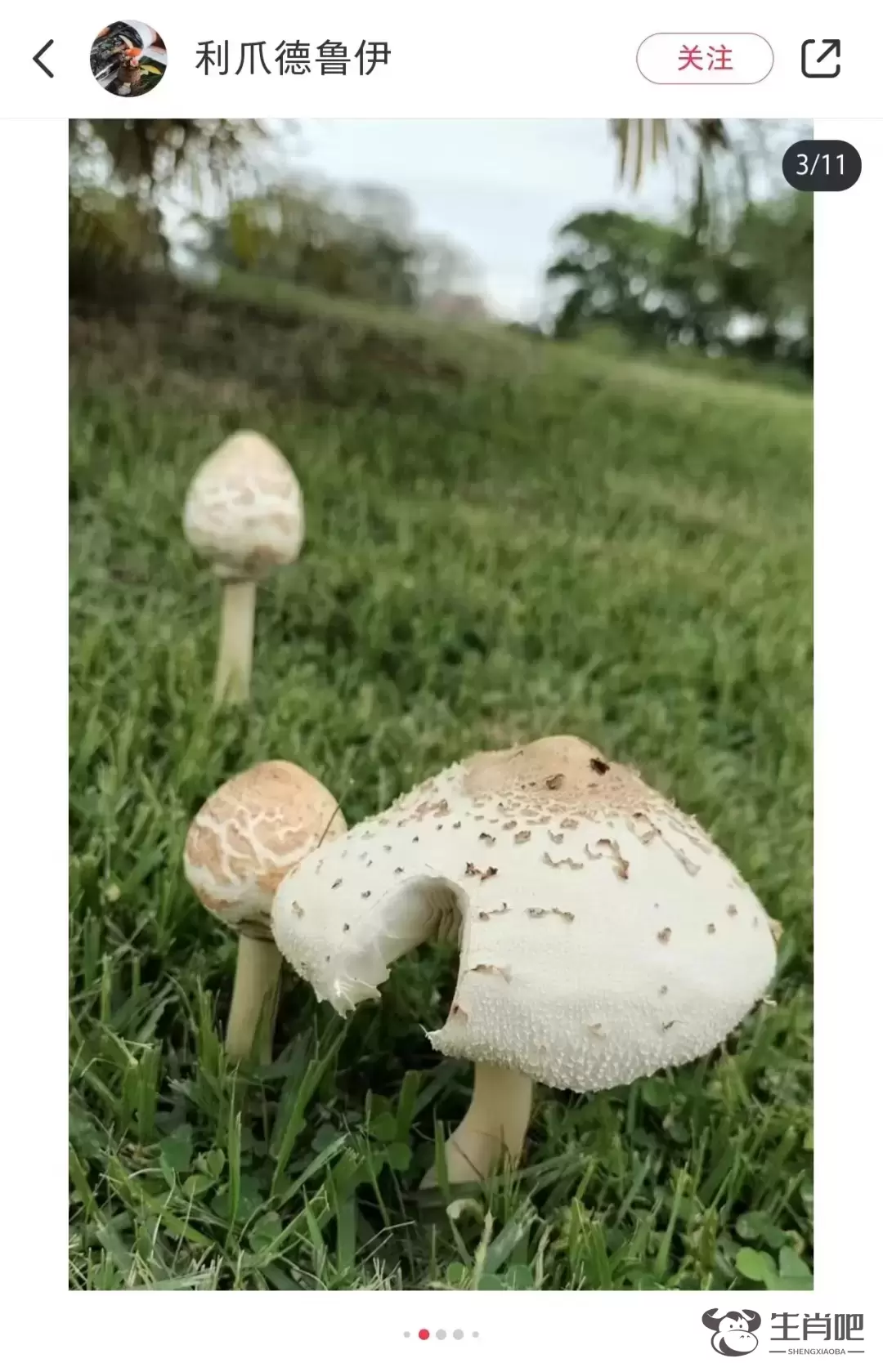This screenshot has width=883, height=1372.
Task: Open the mushroom photo full screen
Action: pos(441,703)
